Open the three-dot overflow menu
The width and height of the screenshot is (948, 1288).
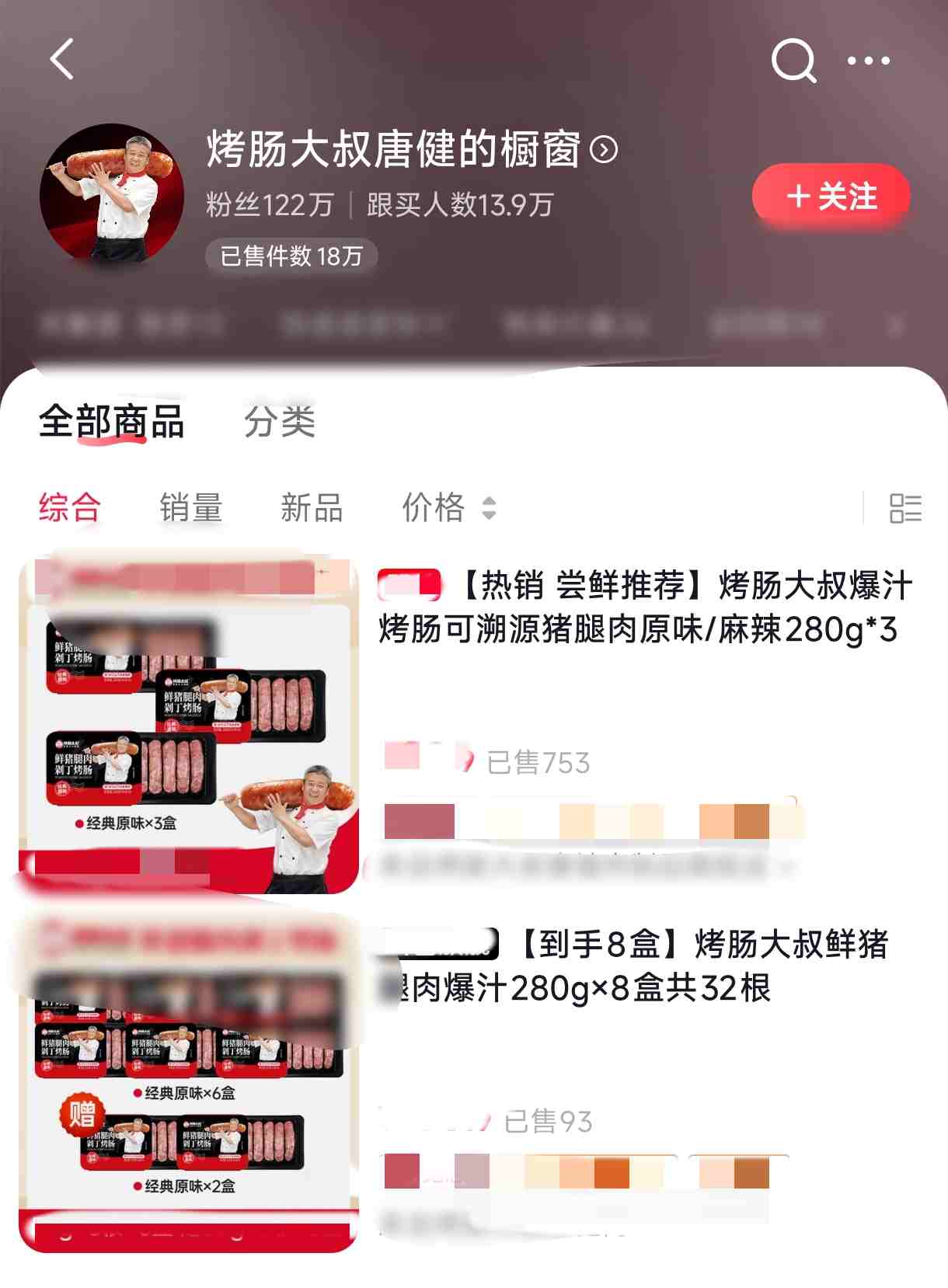pos(868,61)
